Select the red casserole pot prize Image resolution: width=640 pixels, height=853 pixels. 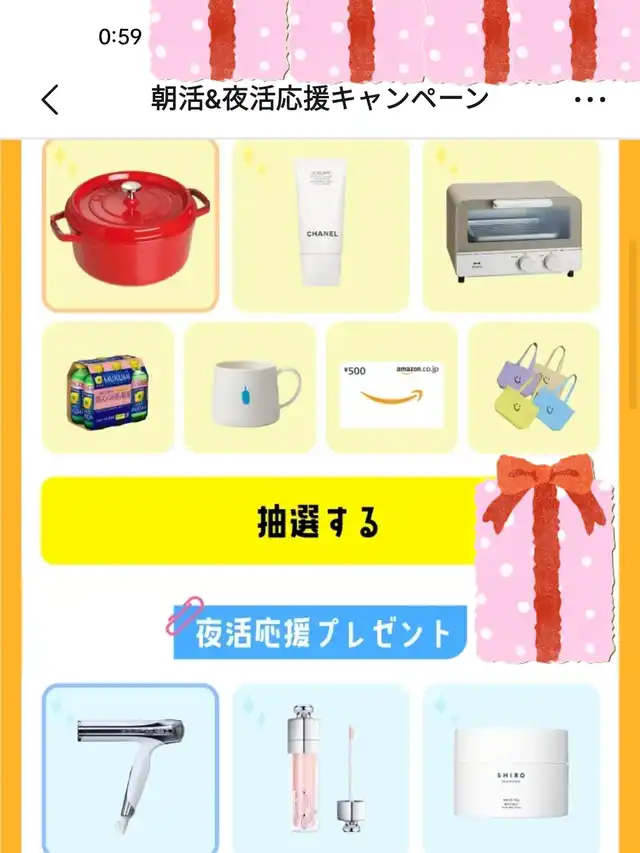[131, 225]
